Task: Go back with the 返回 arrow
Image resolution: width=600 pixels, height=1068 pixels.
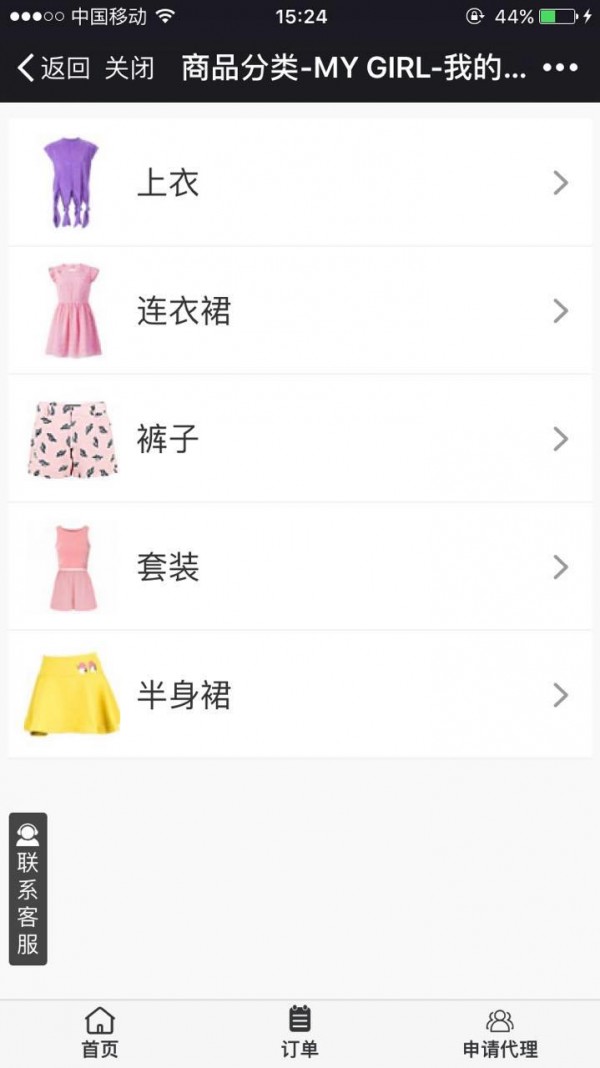Action: point(53,68)
